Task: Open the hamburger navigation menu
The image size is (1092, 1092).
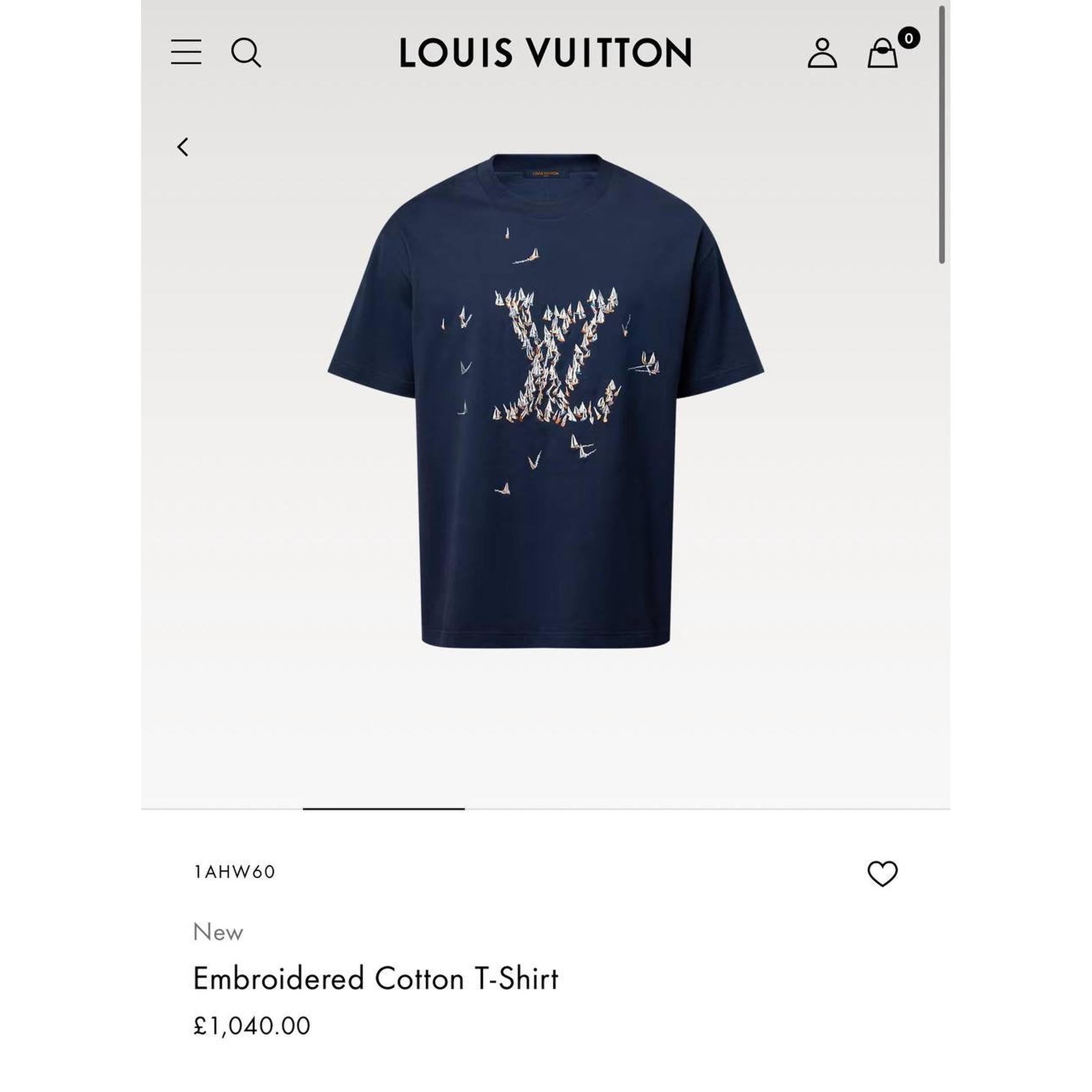Action: tap(186, 52)
